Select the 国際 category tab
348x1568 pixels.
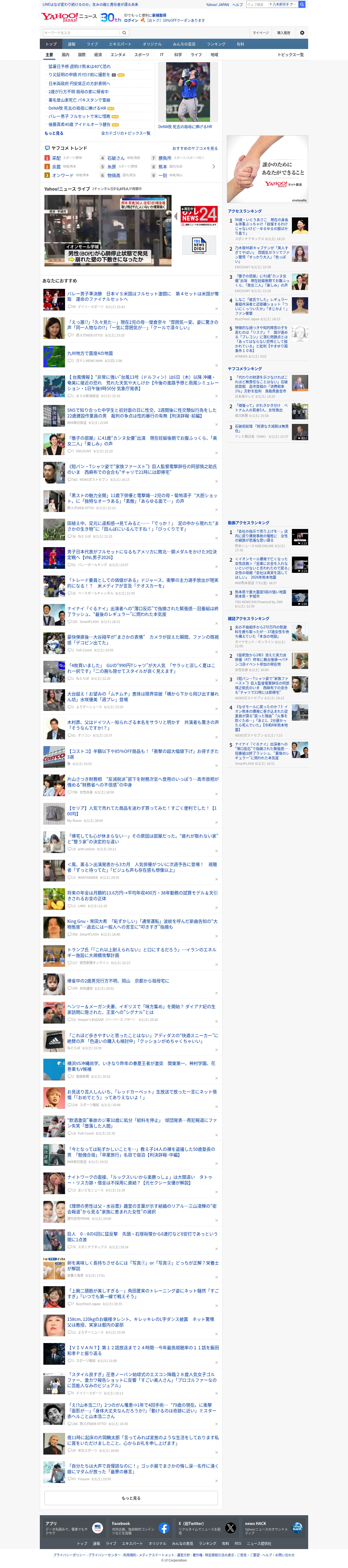[82, 55]
